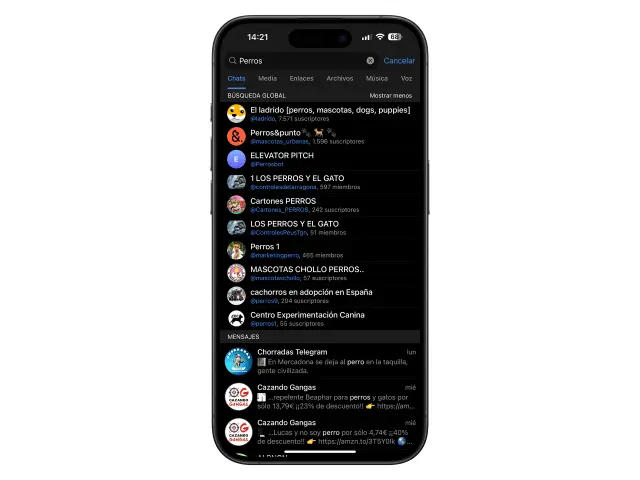Switch to the Música tab
The height and width of the screenshot is (480, 640).
(376, 78)
